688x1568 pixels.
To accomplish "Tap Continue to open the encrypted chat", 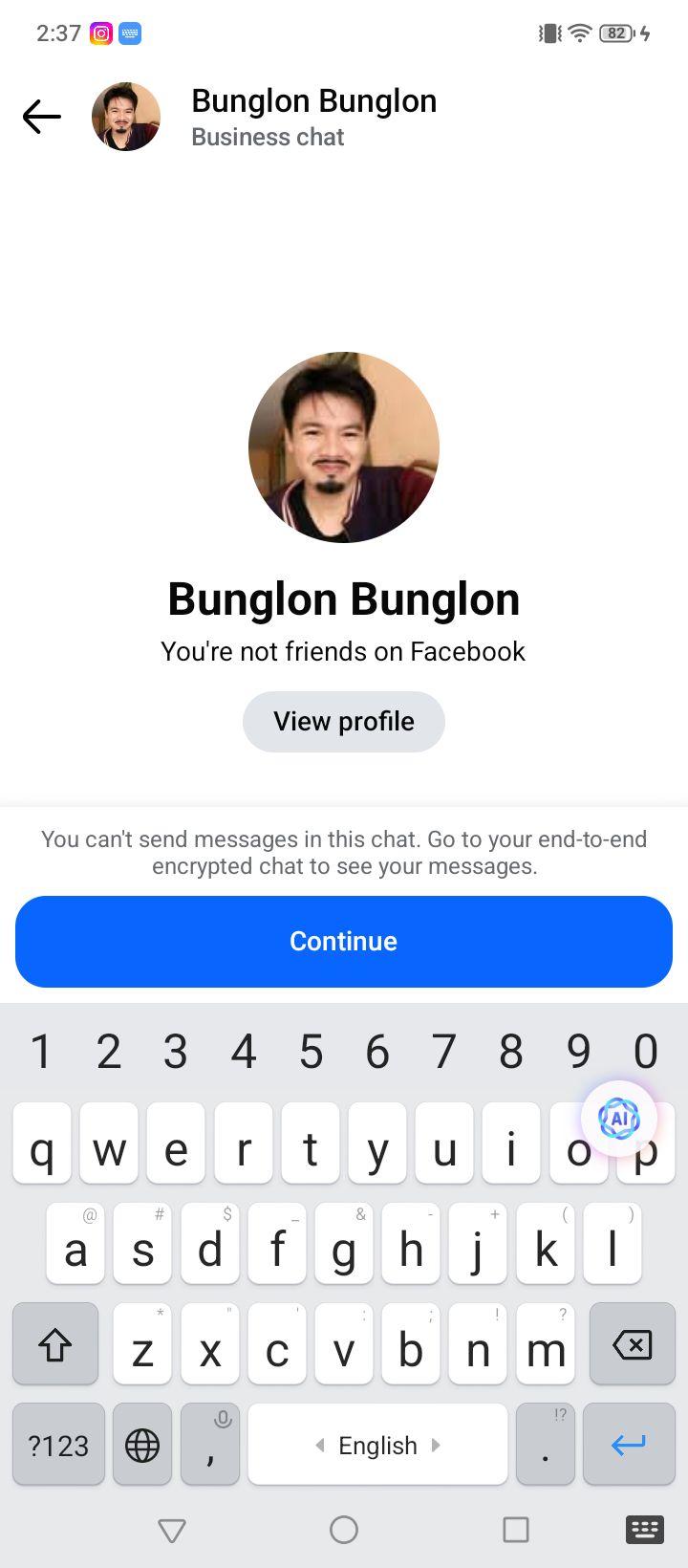I will pyautogui.click(x=344, y=942).
